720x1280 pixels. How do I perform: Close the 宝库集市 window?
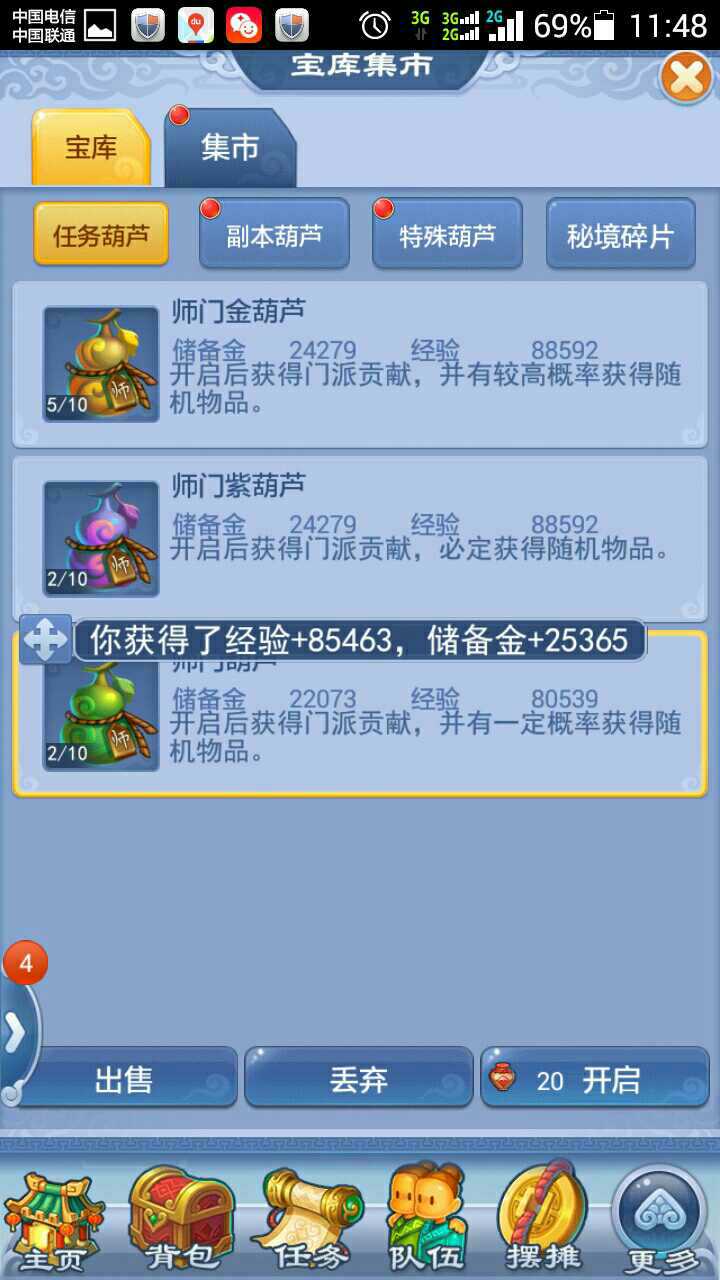pos(686,76)
